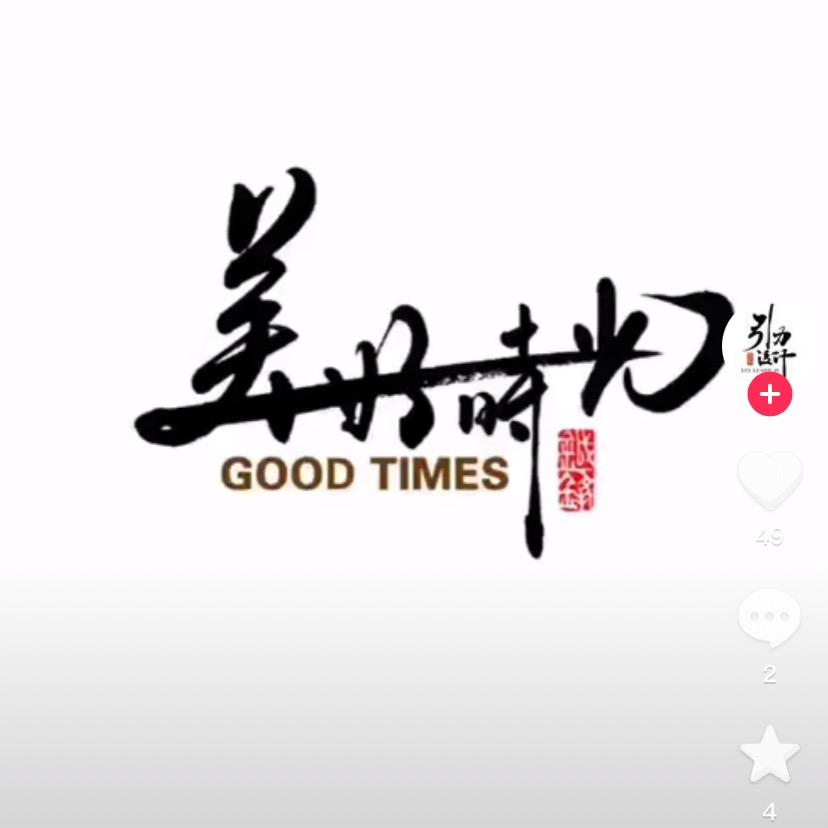Open the comments bubble
This screenshot has height=828, width=828.
769,617
